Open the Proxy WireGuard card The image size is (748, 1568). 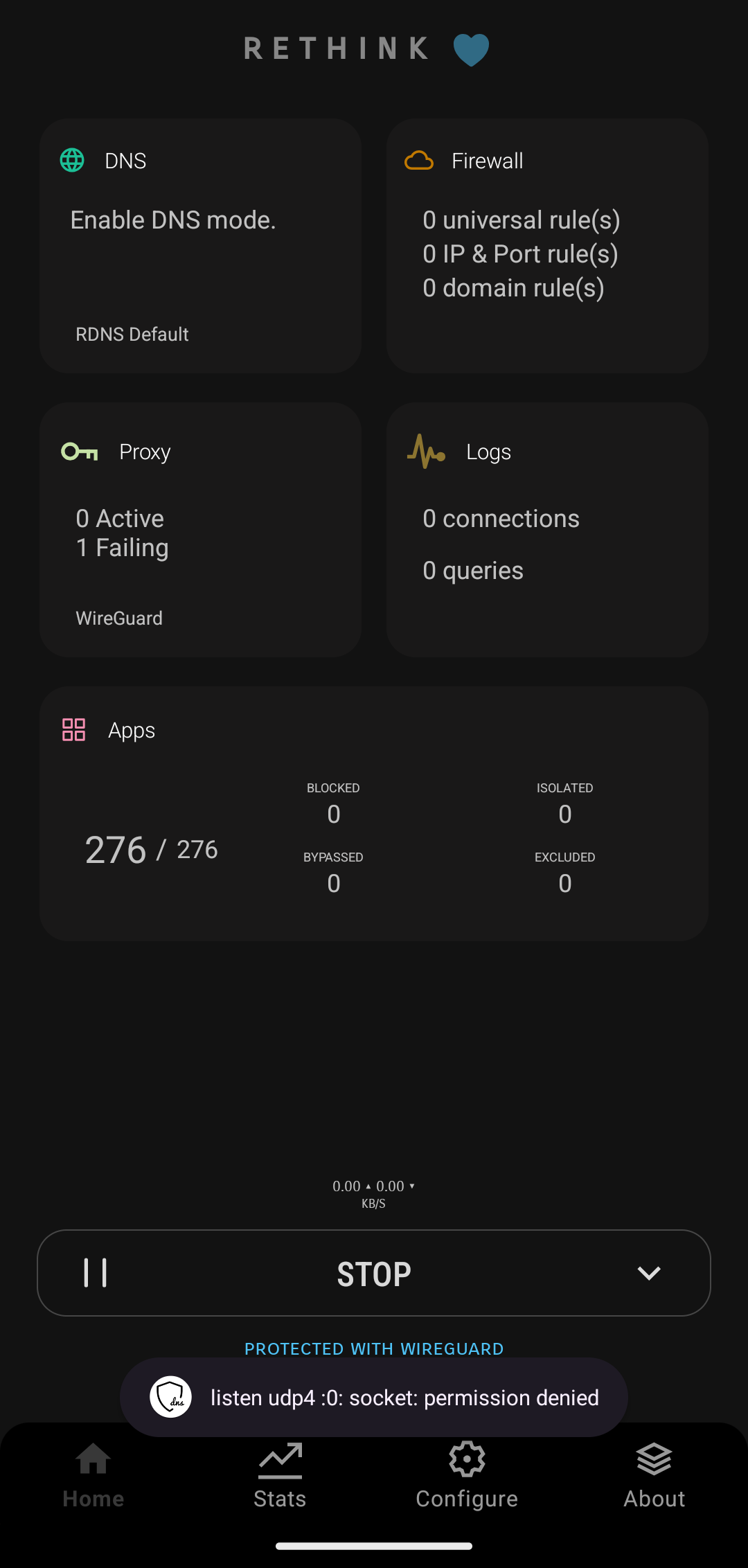click(200, 530)
